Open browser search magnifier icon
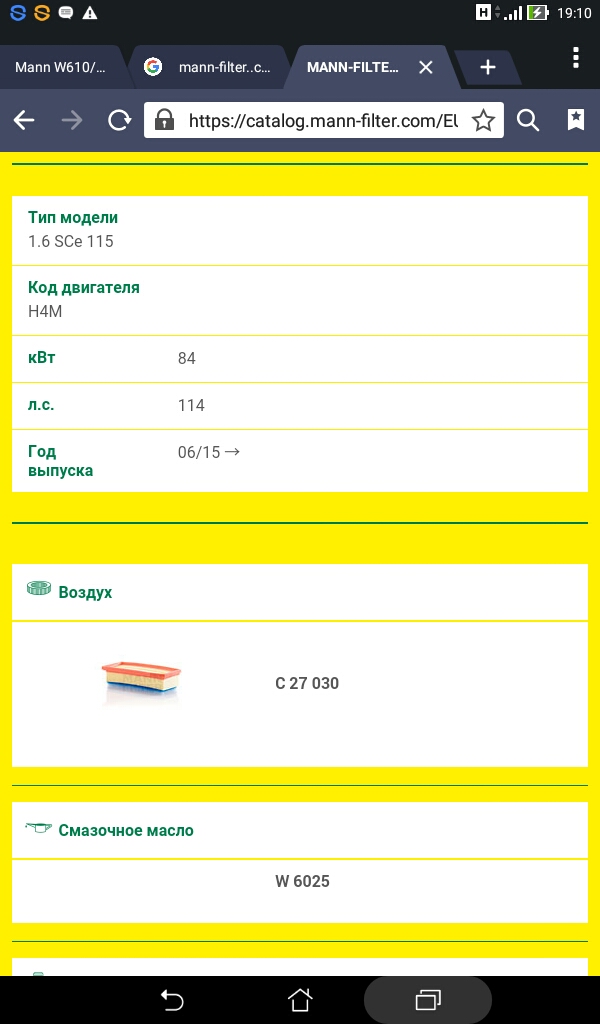The image size is (600, 1024). [528, 120]
